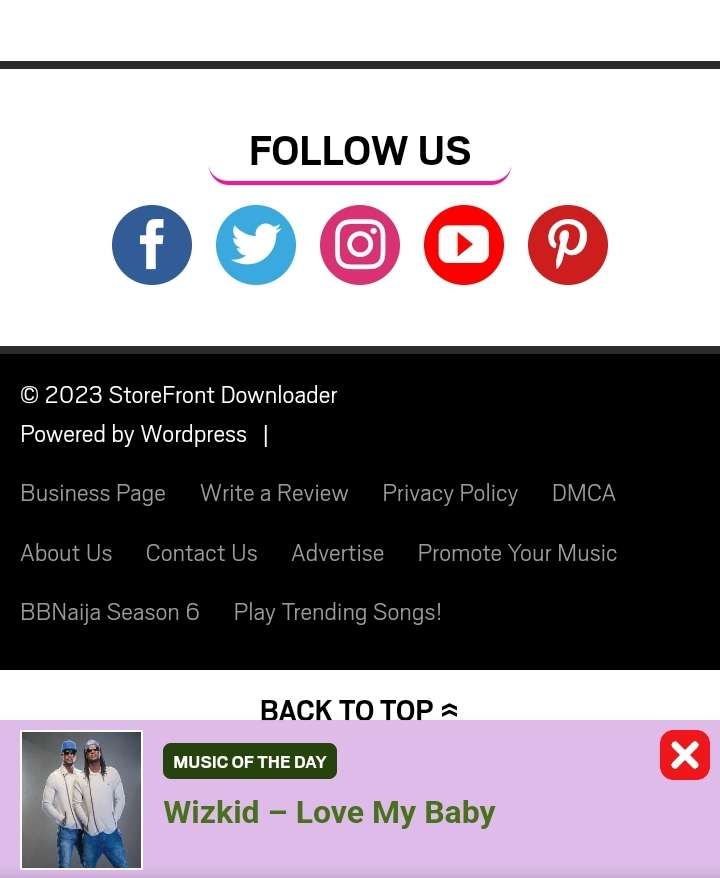View the Privacy Policy
This screenshot has height=878, width=720.
click(450, 493)
